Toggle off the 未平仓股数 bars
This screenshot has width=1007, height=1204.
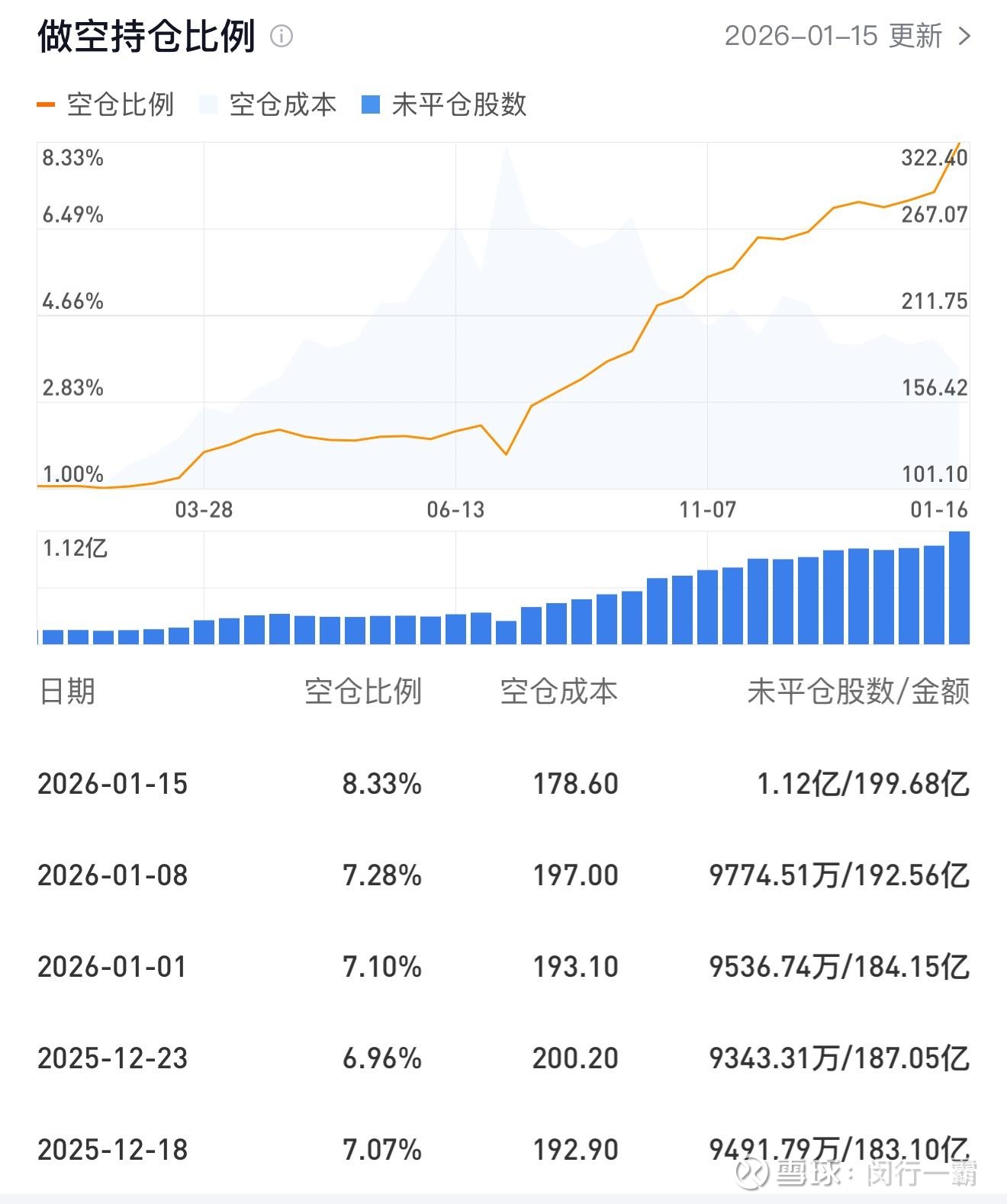tap(461, 106)
